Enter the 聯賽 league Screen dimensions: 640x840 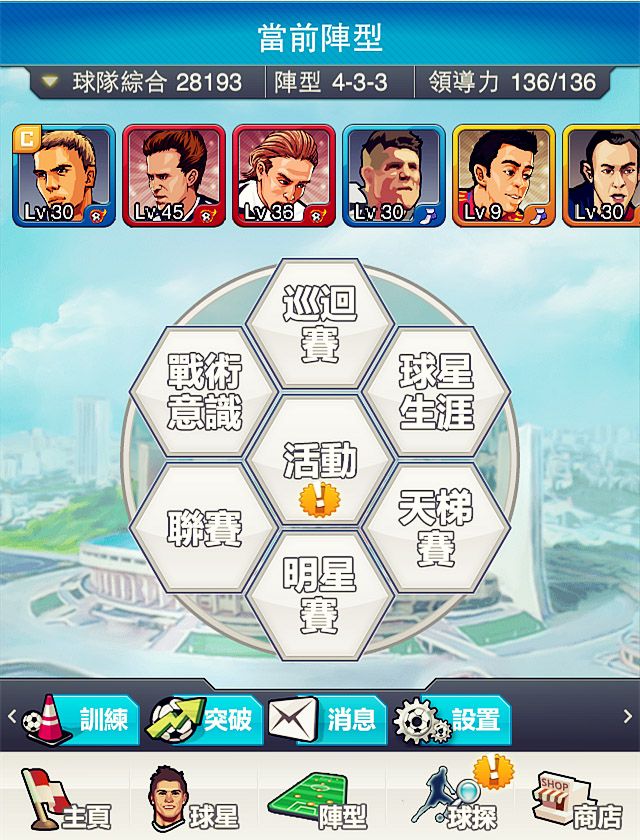(x=206, y=527)
